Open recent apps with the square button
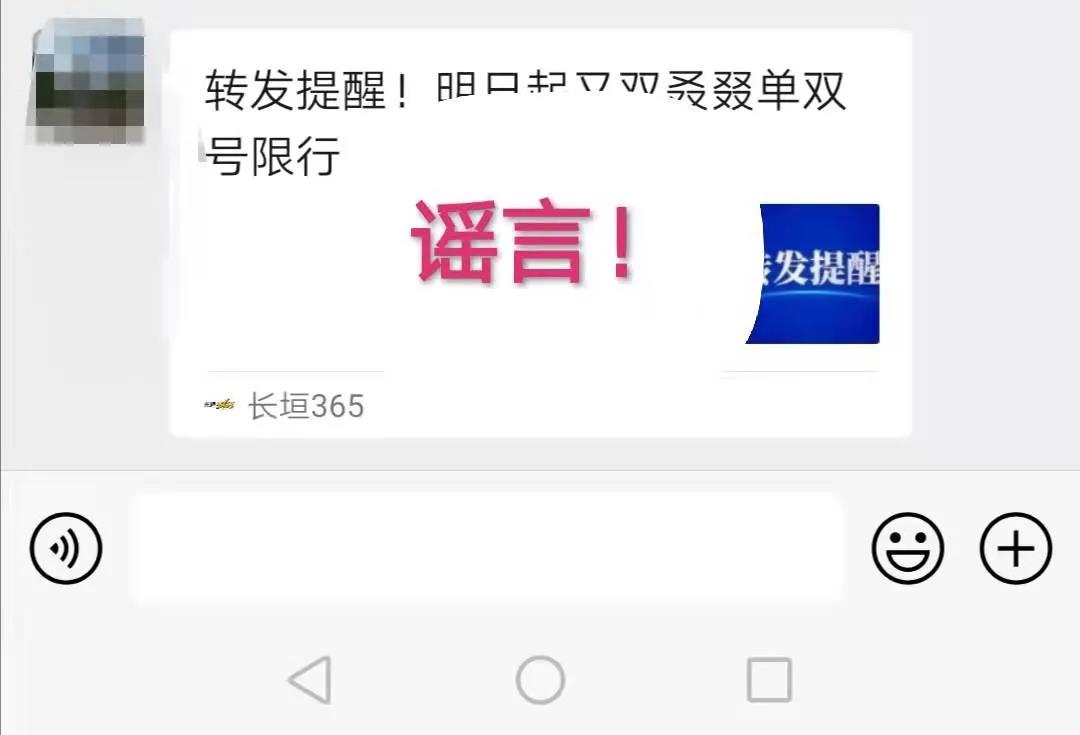 pos(769,681)
